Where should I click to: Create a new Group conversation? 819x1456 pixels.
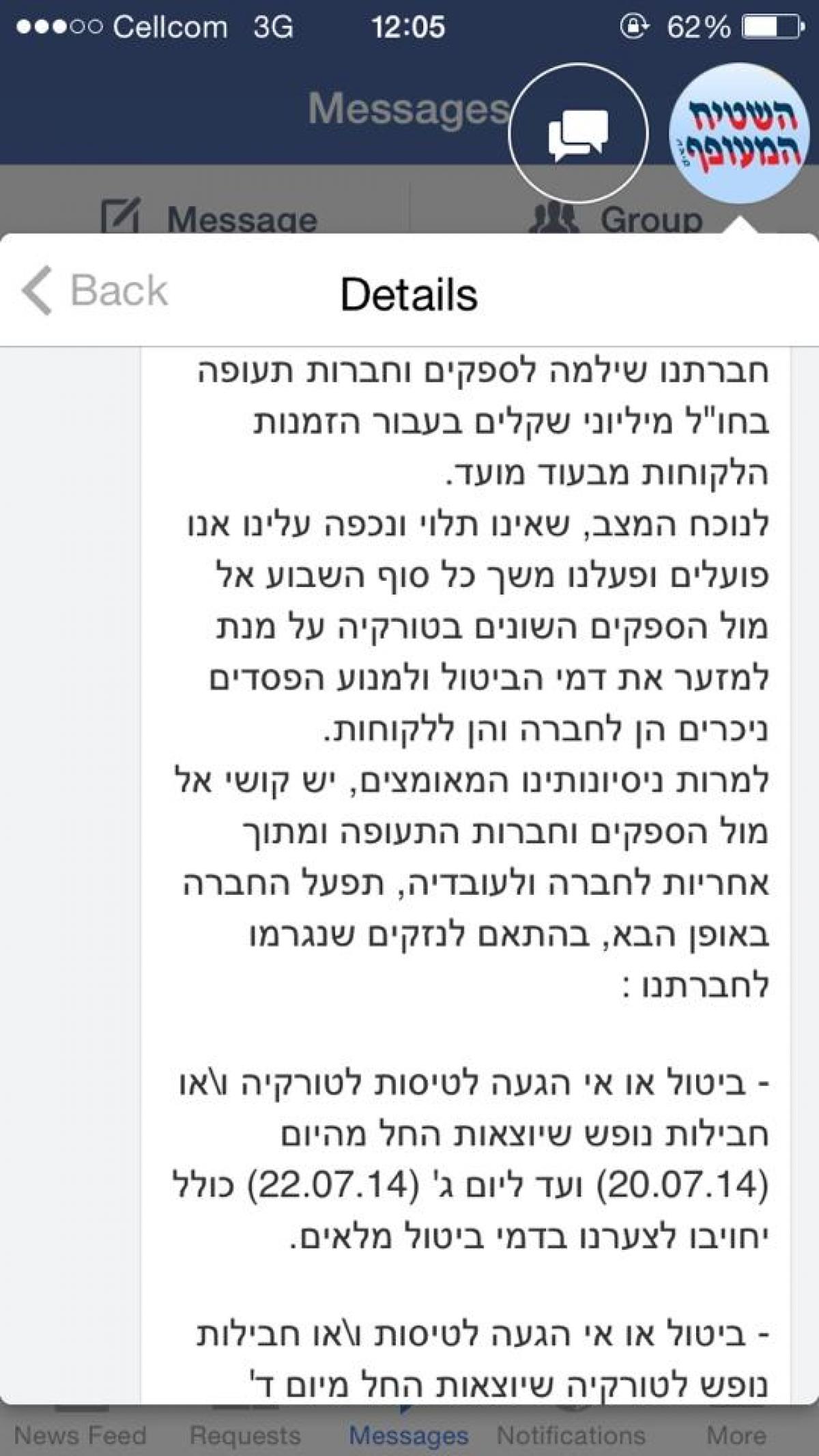coord(615,217)
